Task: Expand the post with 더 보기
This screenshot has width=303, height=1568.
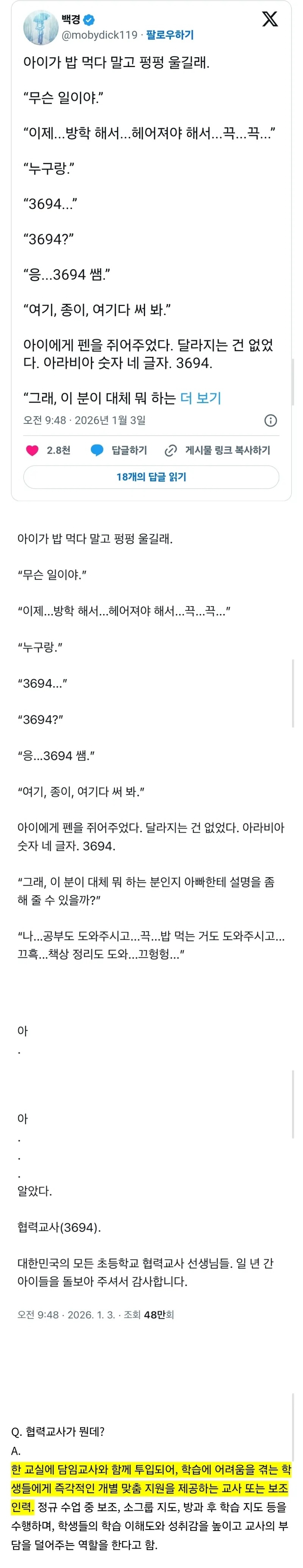Action: tap(201, 398)
